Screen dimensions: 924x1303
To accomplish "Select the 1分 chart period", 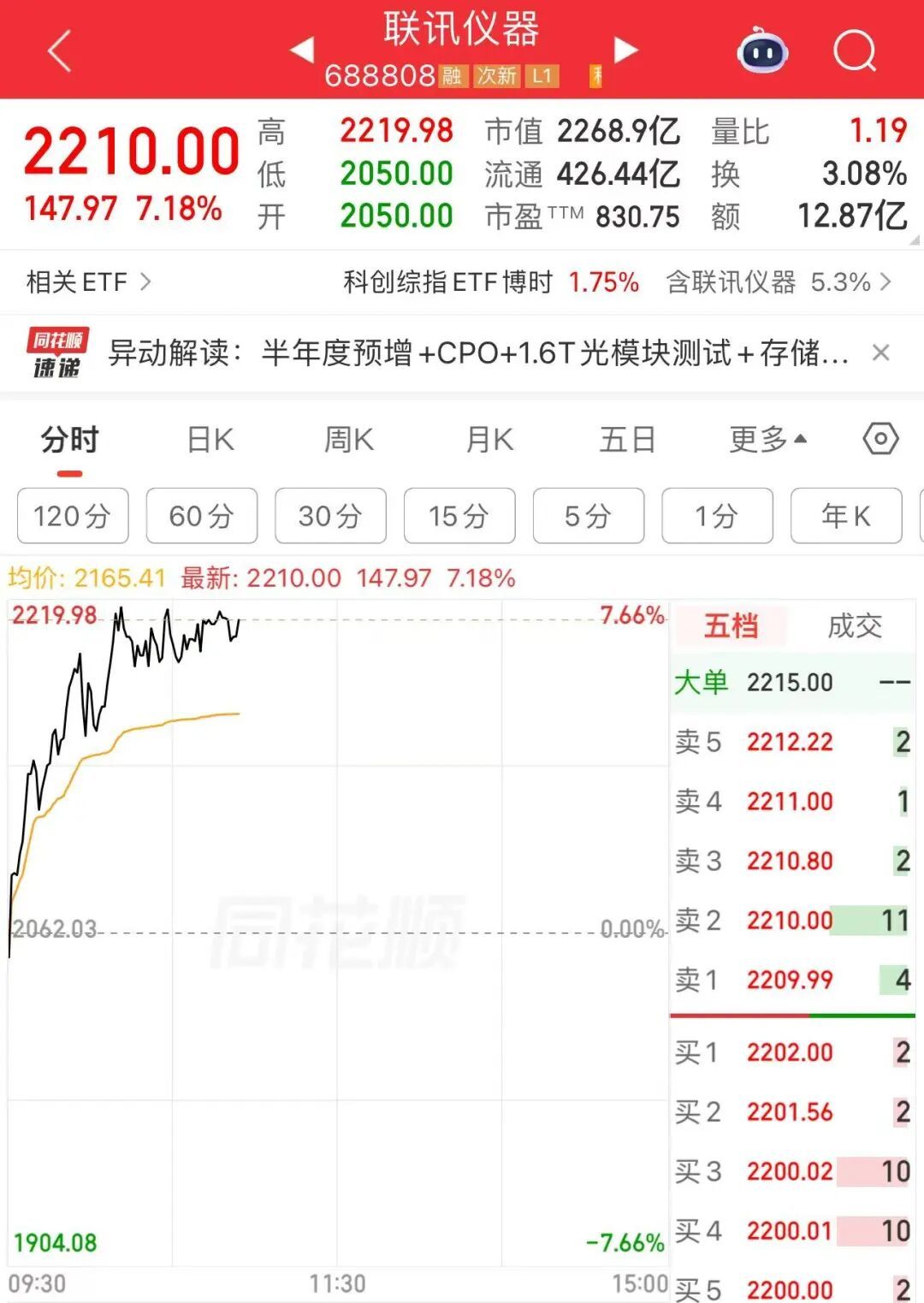I will tap(717, 516).
